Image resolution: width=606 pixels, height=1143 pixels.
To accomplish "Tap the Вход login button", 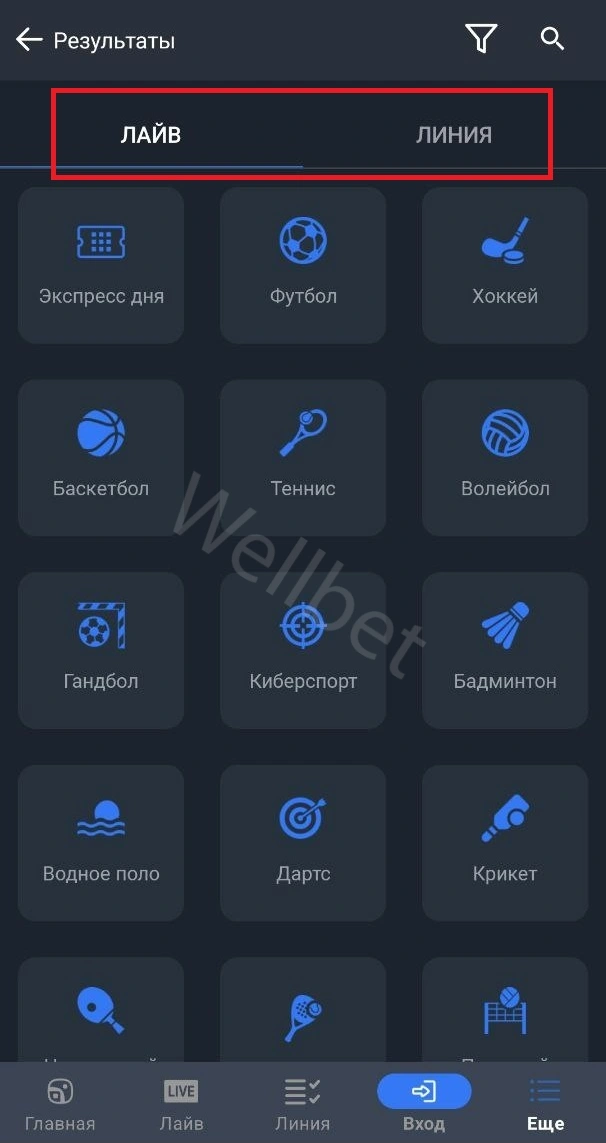I will 424,1103.
